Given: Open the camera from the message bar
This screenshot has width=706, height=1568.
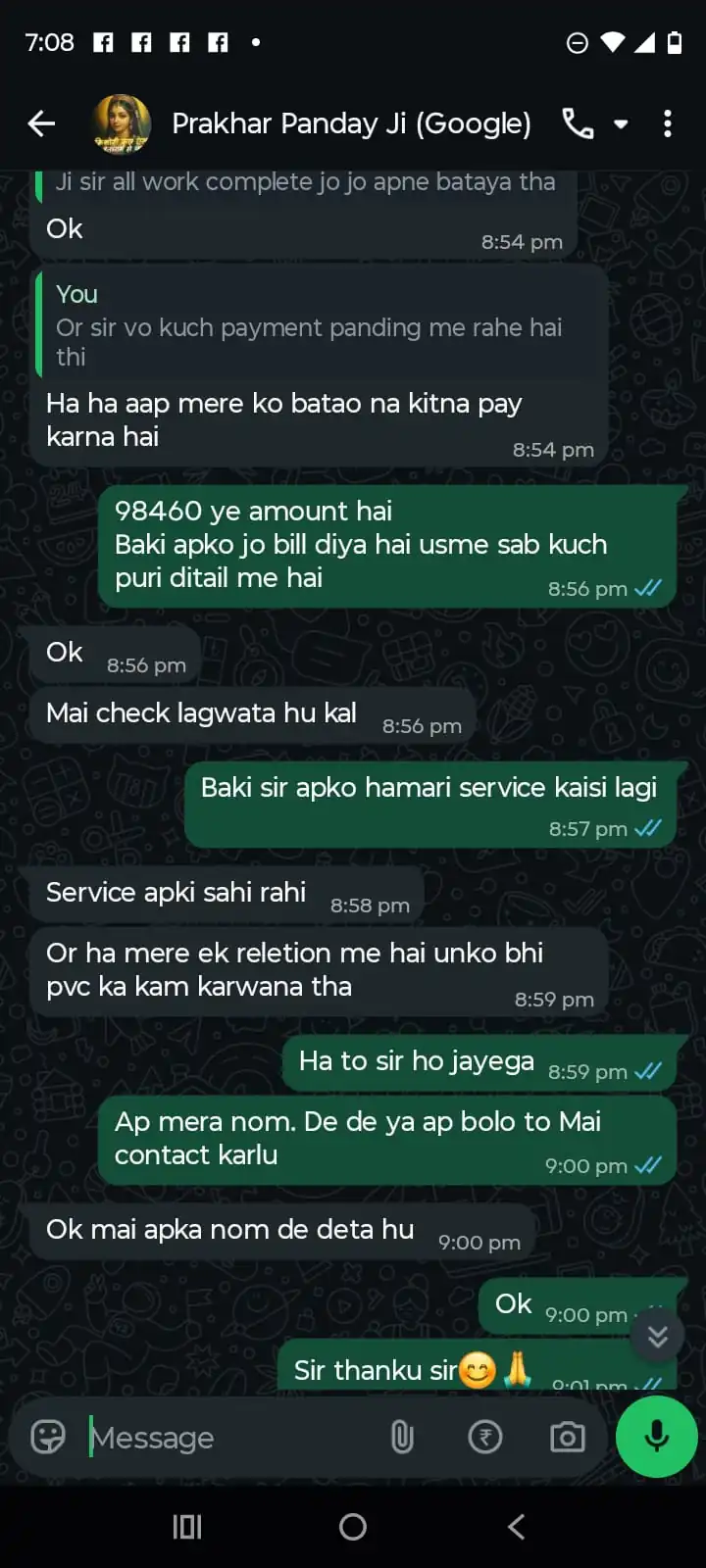Looking at the screenshot, I should (x=567, y=1437).
